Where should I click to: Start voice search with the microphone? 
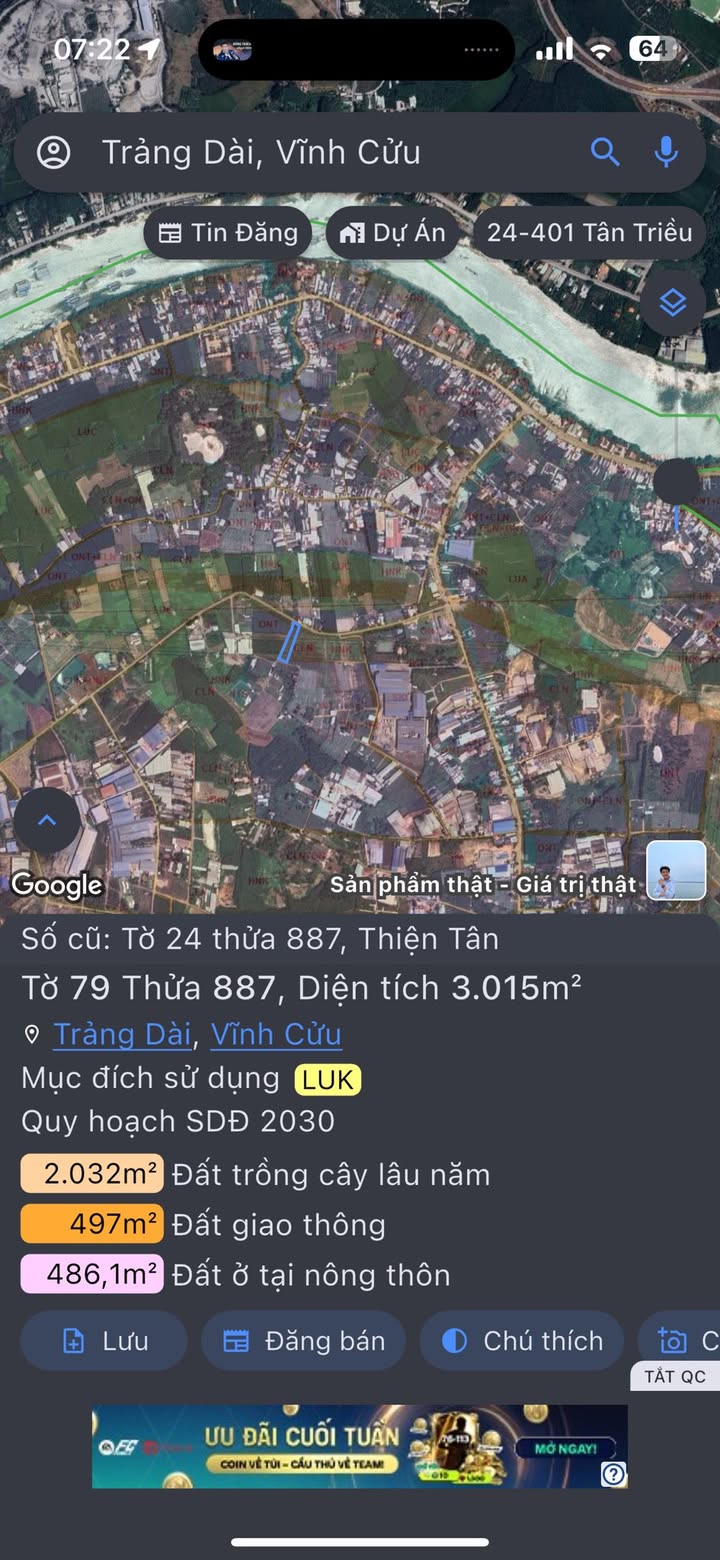[x=666, y=152]
